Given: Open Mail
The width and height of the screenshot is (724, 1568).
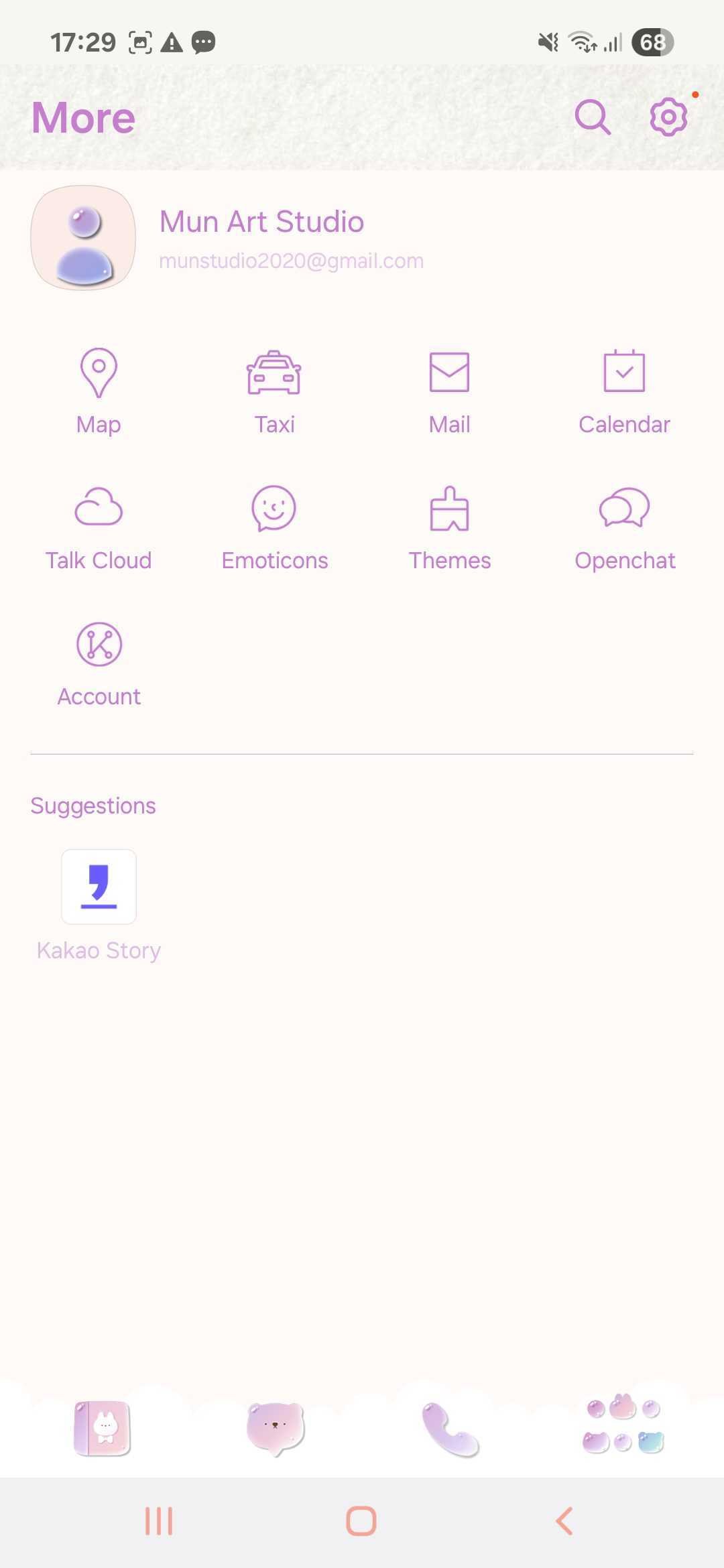Looking at the screenshot, I should tap(449, 390).
